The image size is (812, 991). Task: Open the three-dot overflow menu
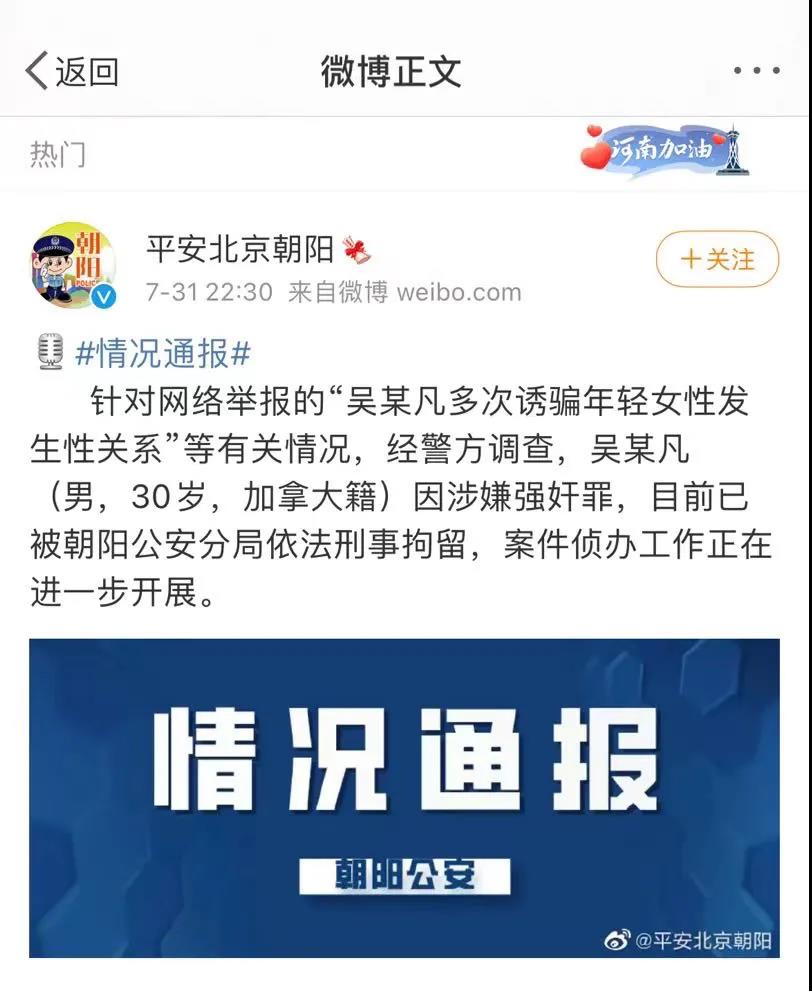pyautogui.click(x=756, y=71)
